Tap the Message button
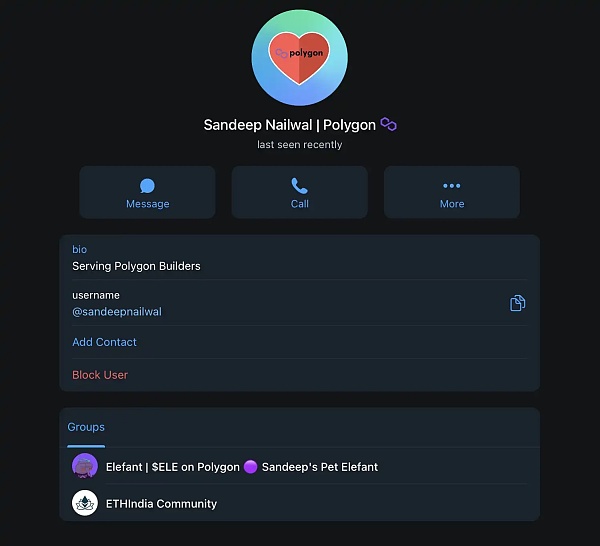 [147, 192]
